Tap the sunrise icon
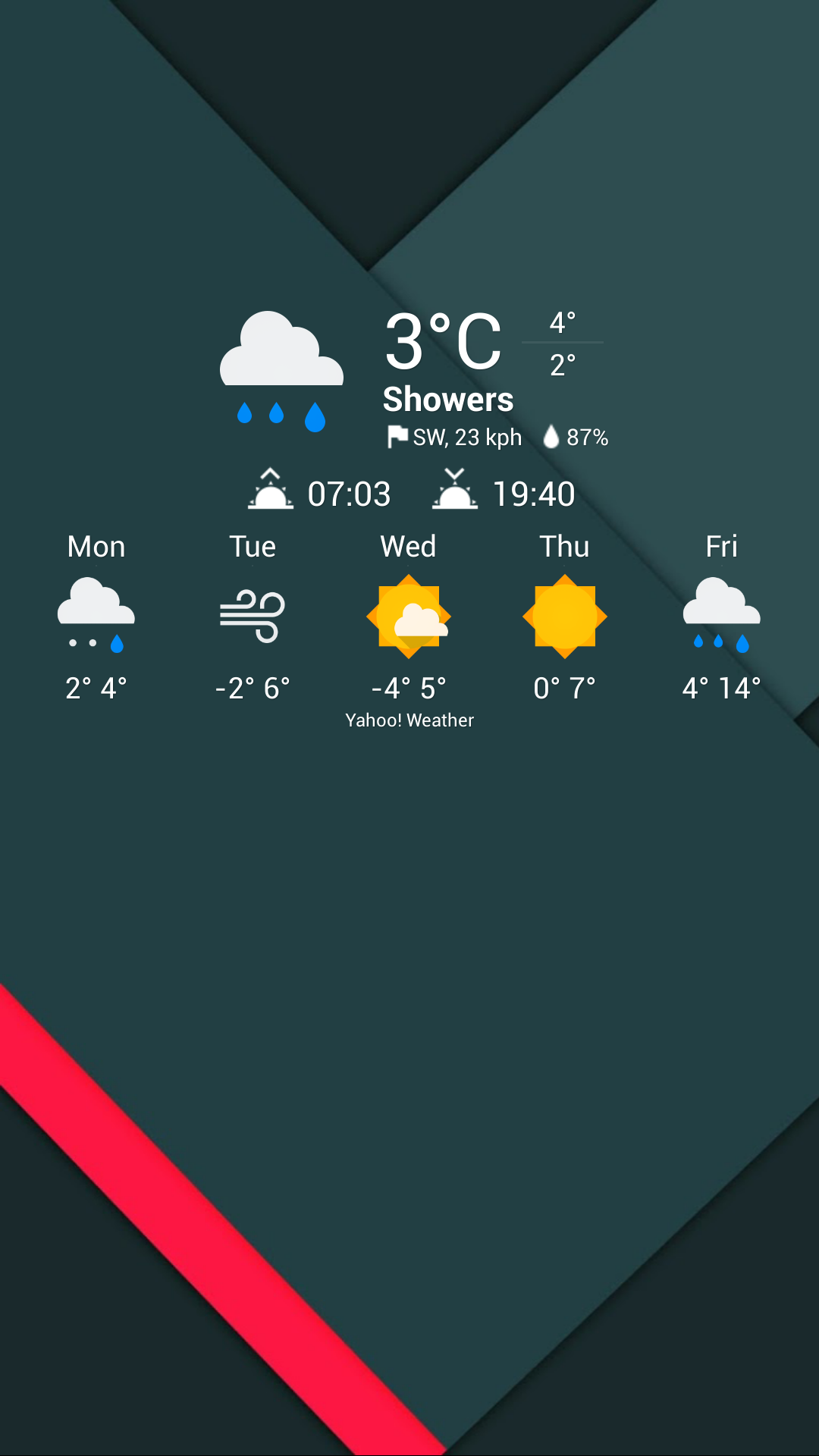 click(271, 491)
